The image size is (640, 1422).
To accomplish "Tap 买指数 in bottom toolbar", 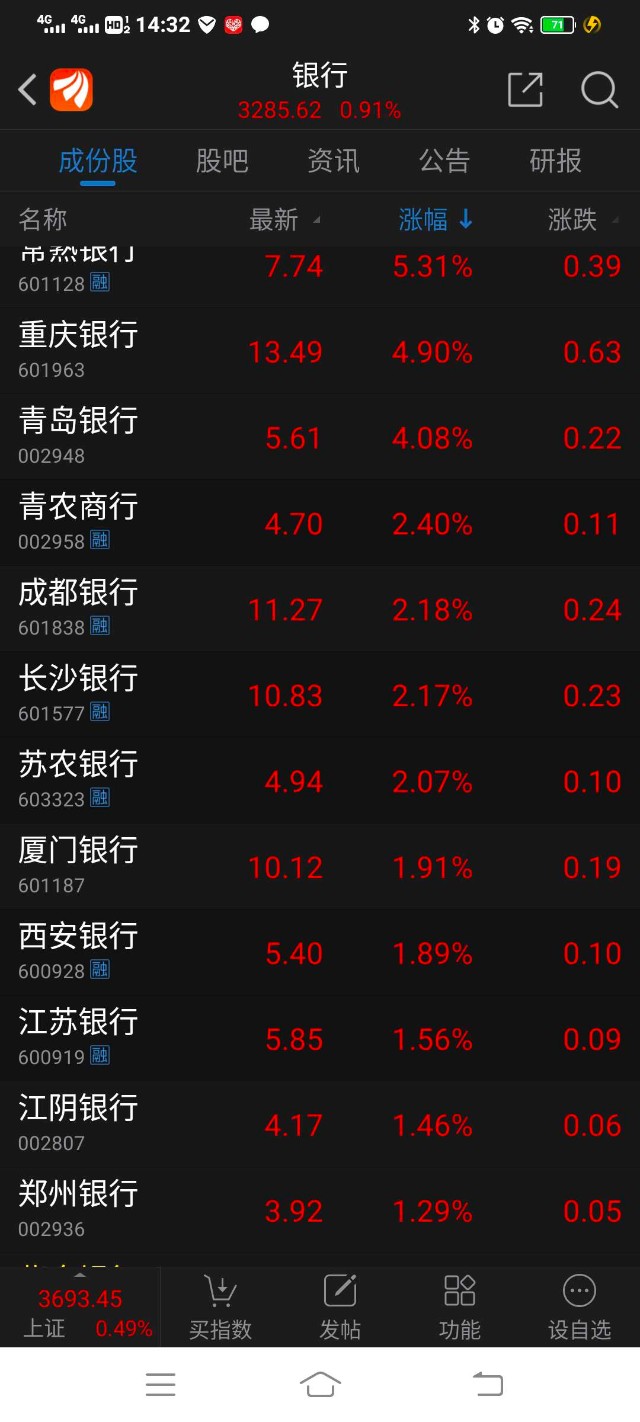I will (x=220, y=1308).
